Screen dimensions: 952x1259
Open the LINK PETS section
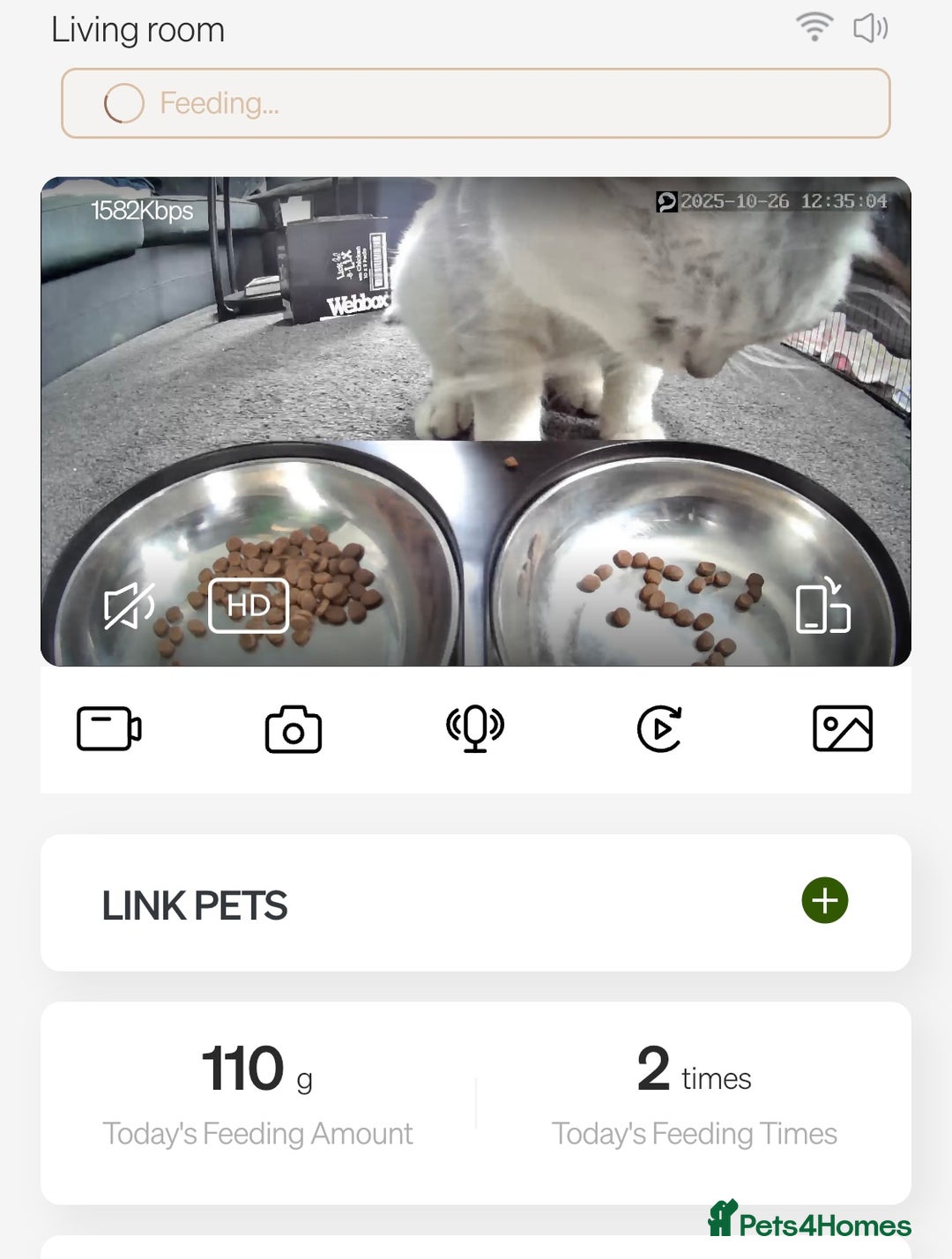tap(196, 904)
